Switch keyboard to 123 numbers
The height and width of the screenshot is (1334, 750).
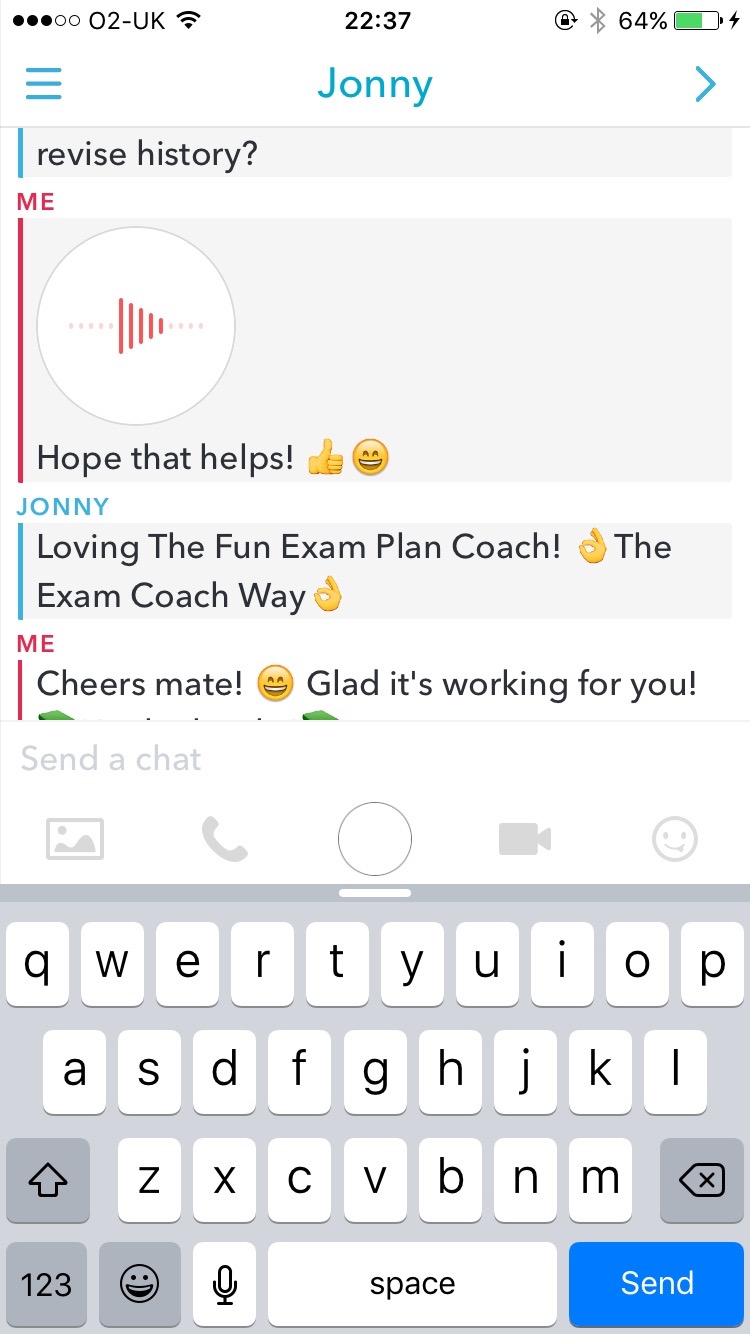tap(46, 1283)
